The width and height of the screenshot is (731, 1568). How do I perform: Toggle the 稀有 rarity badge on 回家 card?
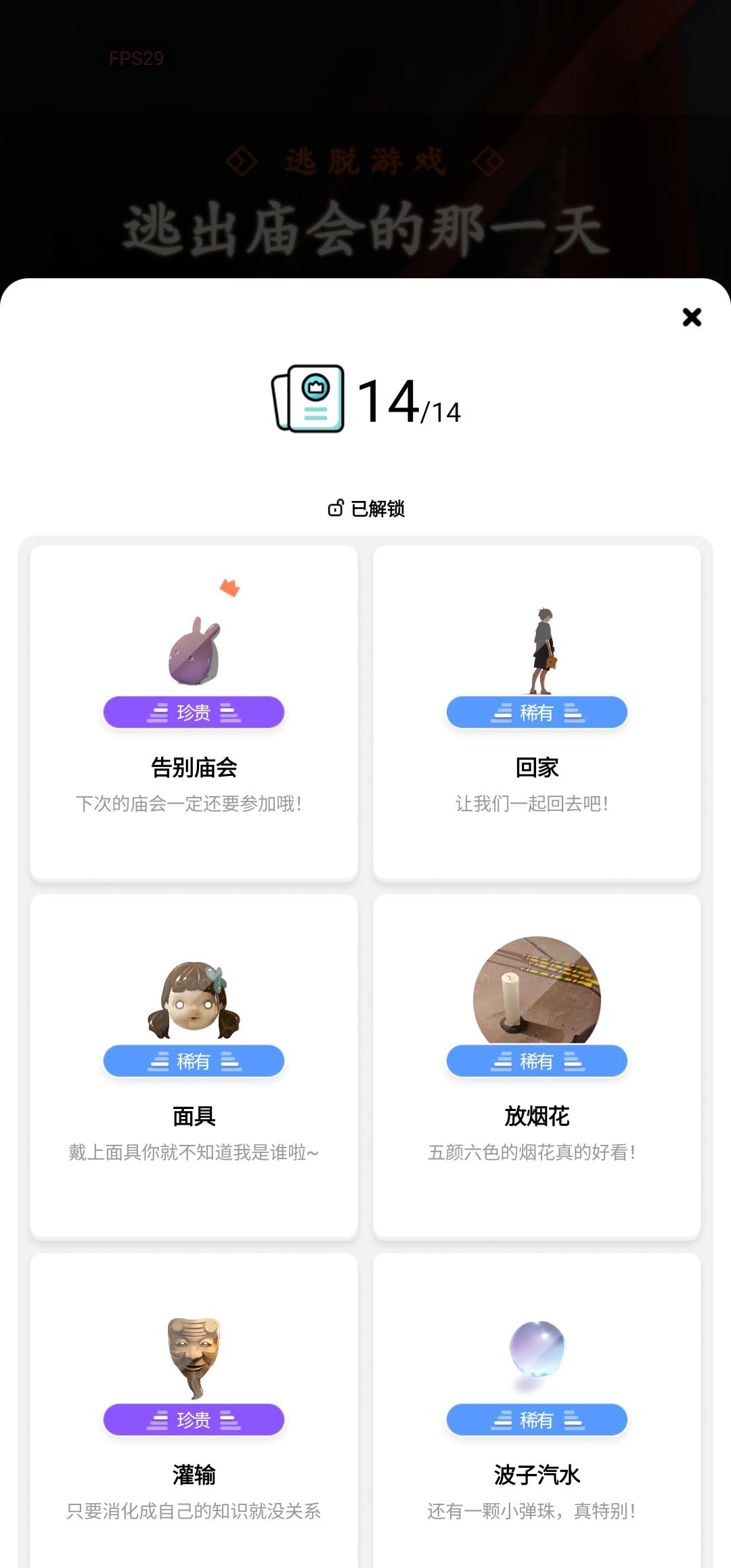click(x=537, y=712)
